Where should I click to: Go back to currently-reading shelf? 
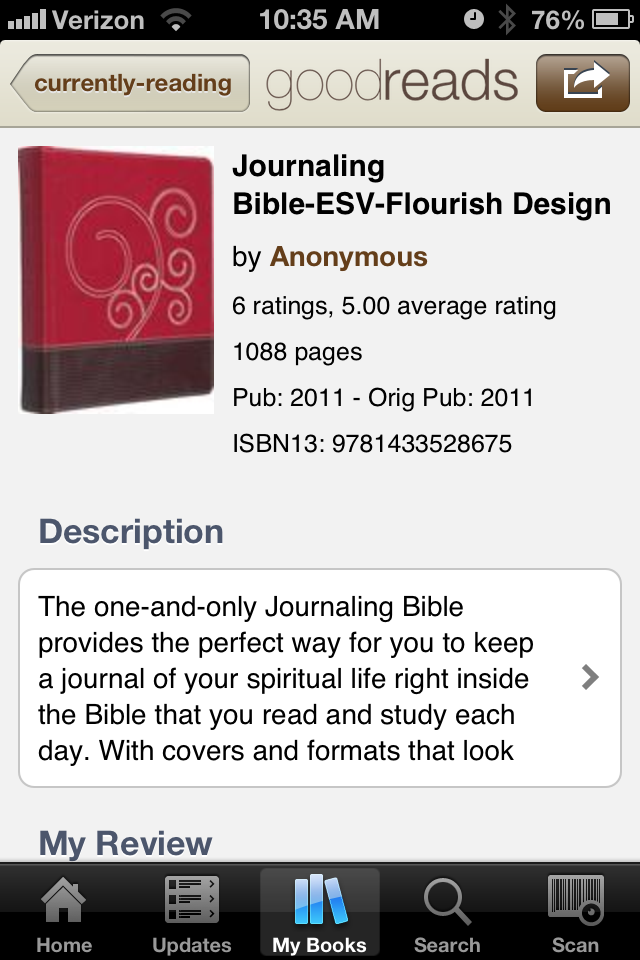pyautogui.click(x=130, y=83)
